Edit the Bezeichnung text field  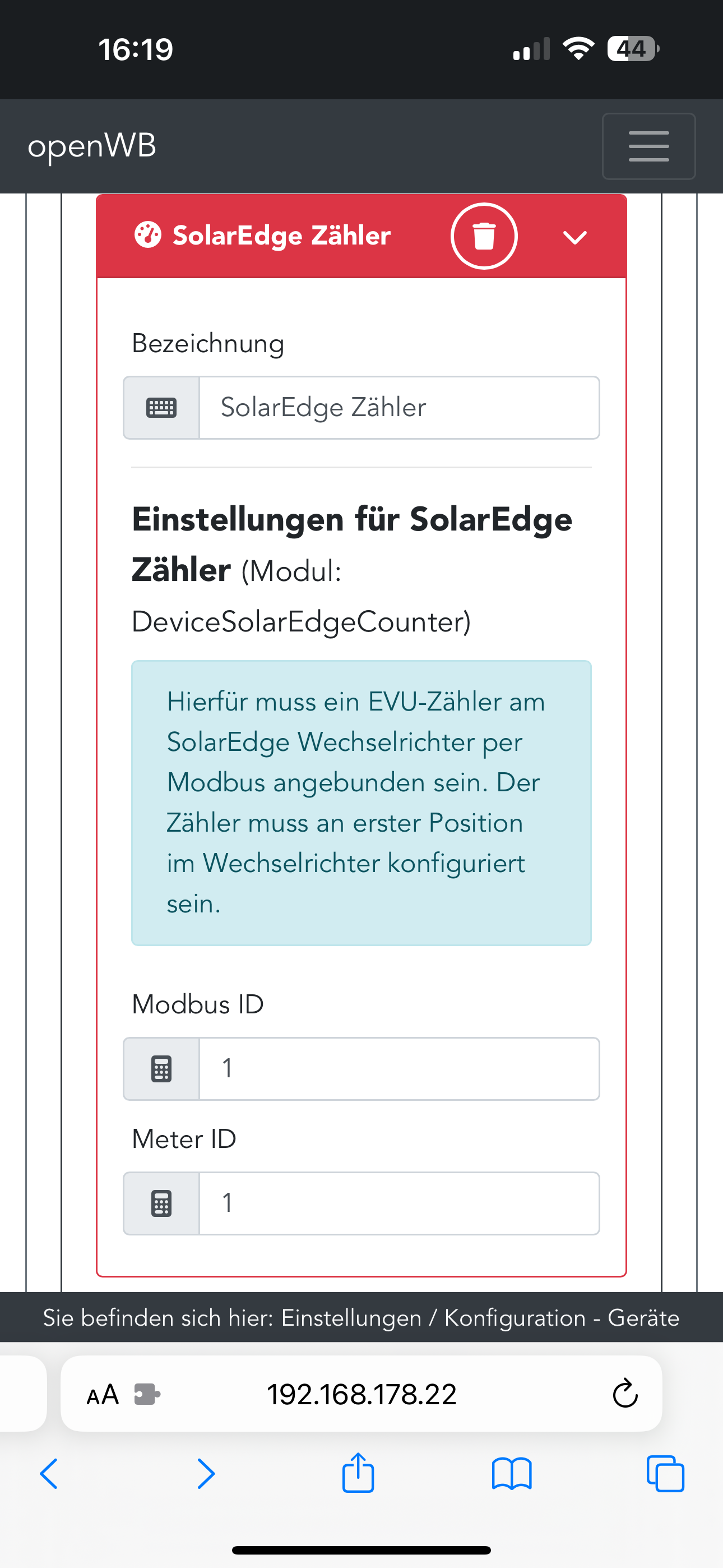coord(398,407)
